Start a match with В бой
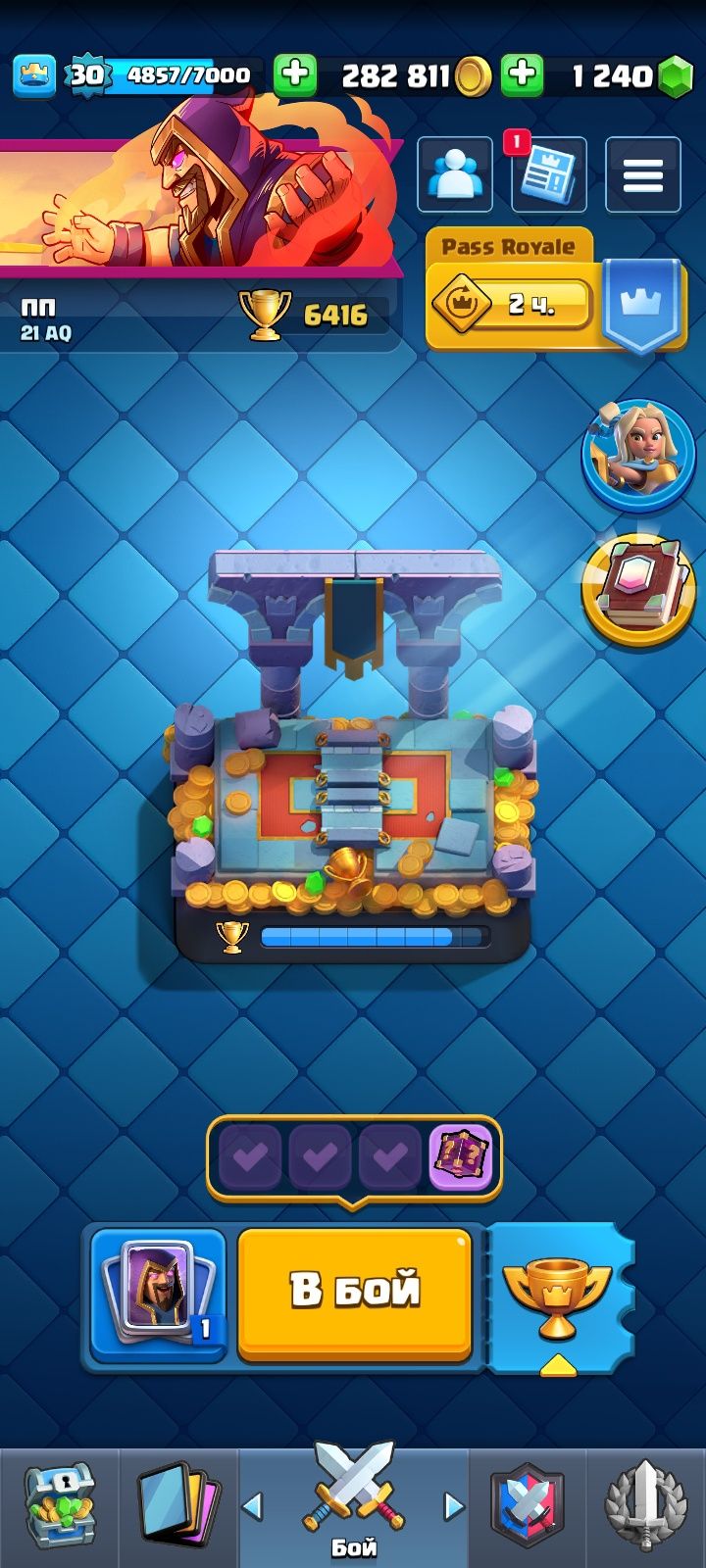 tap(354, 1292)
